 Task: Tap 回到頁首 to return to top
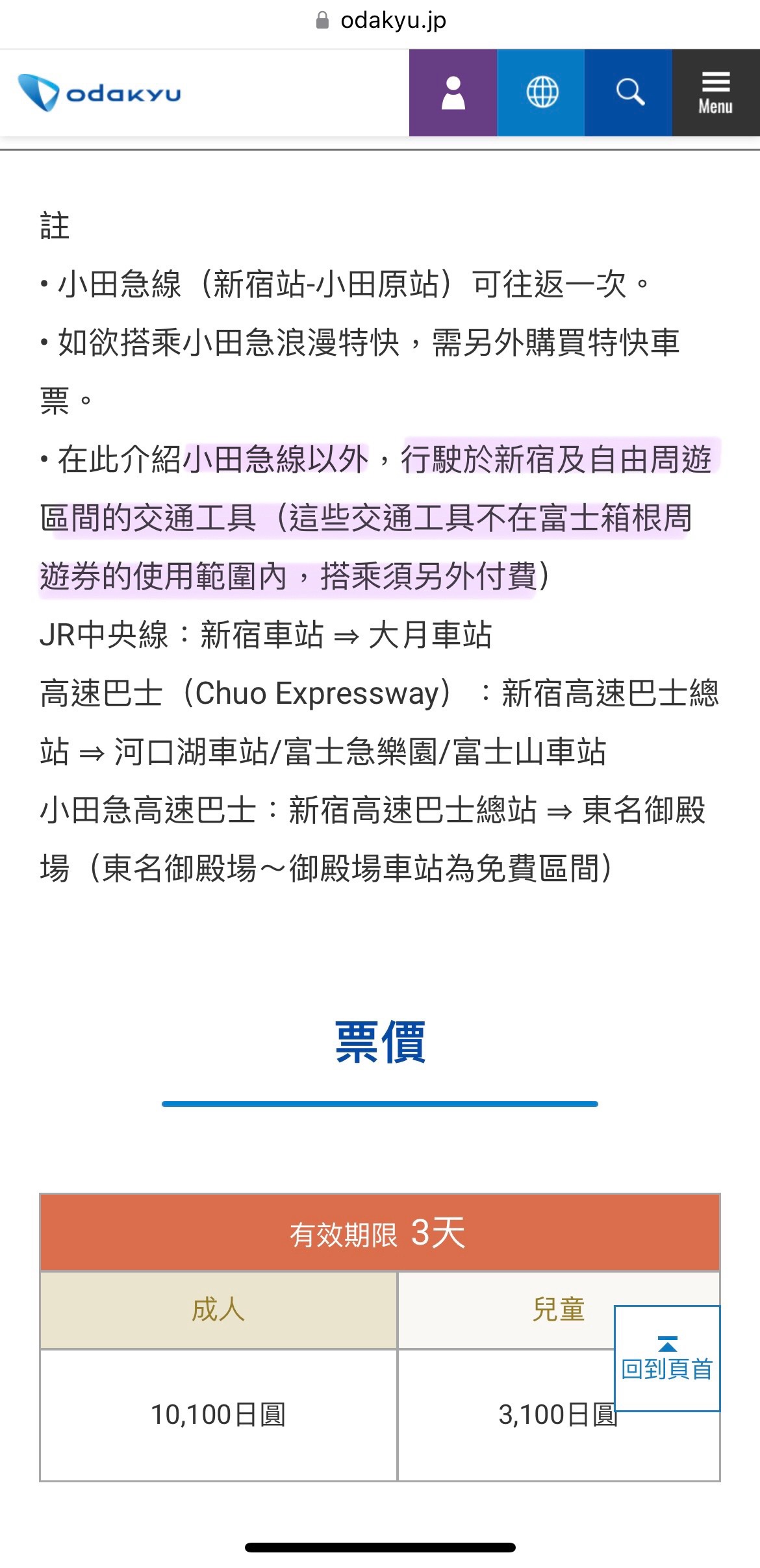pyautogui.click(x=667, y=1358)
